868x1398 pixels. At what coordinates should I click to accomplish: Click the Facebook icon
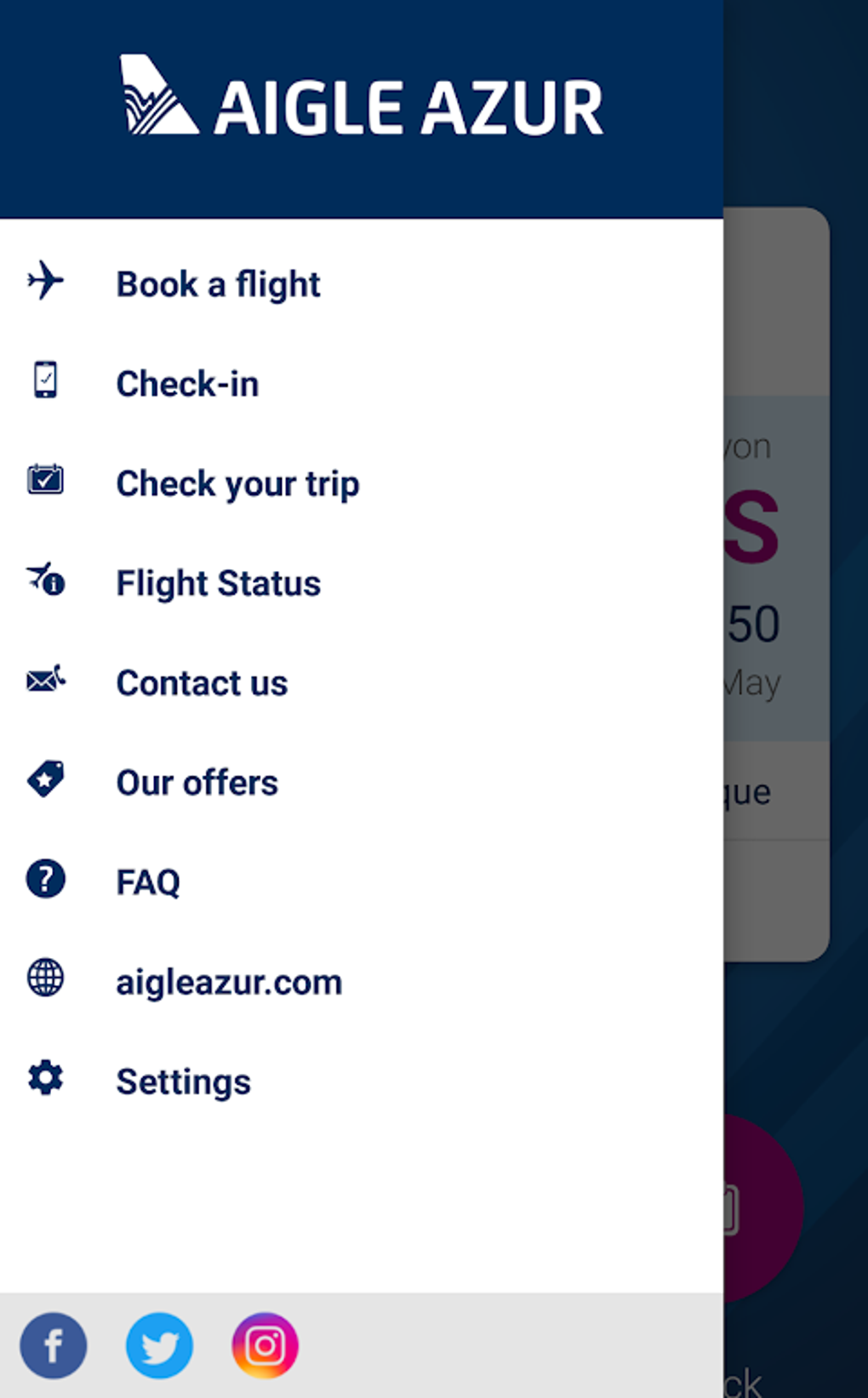coord(53,1346)
